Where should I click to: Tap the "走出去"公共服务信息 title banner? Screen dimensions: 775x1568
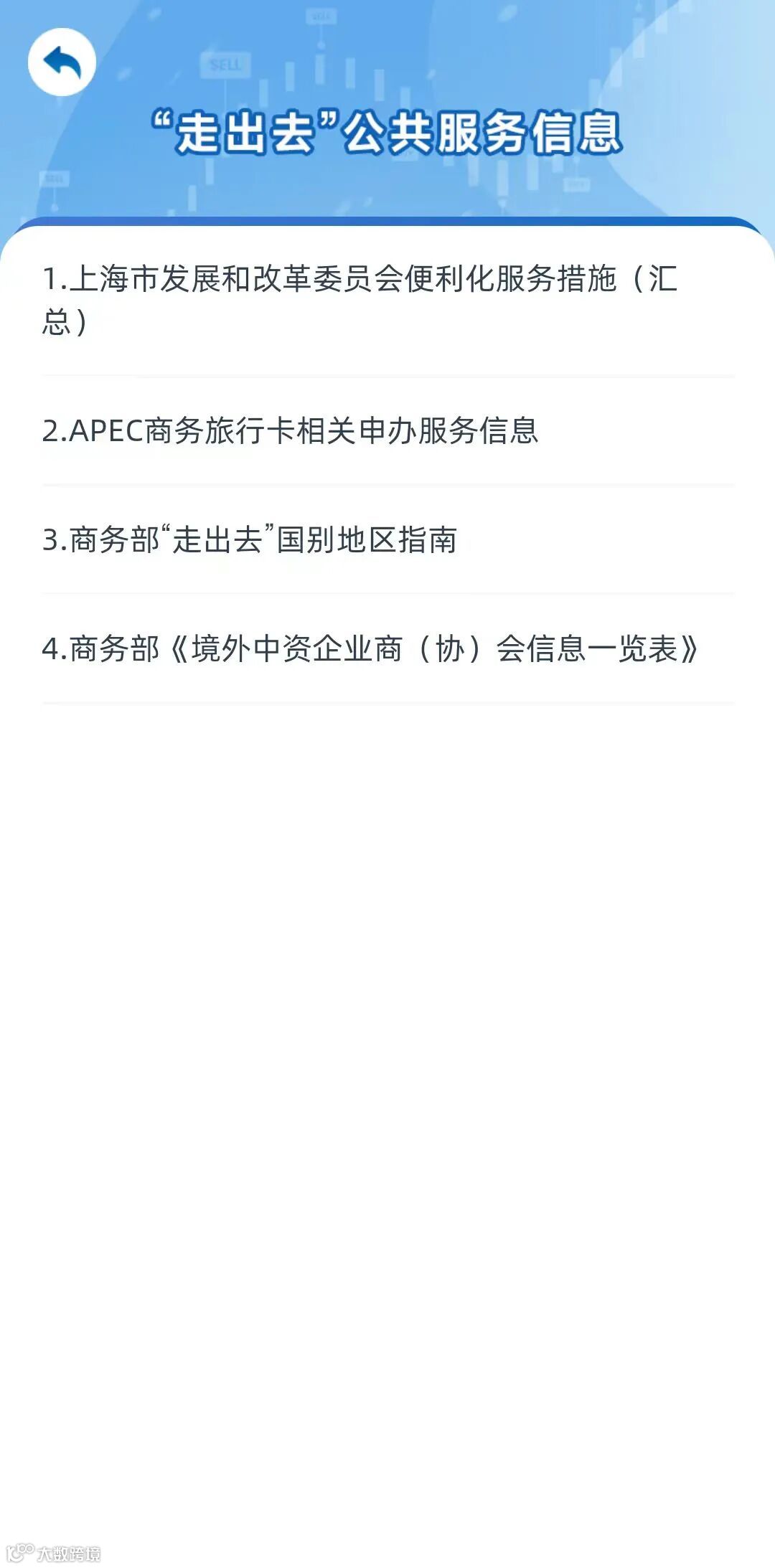pyautogui.click(x=387, y=131)
